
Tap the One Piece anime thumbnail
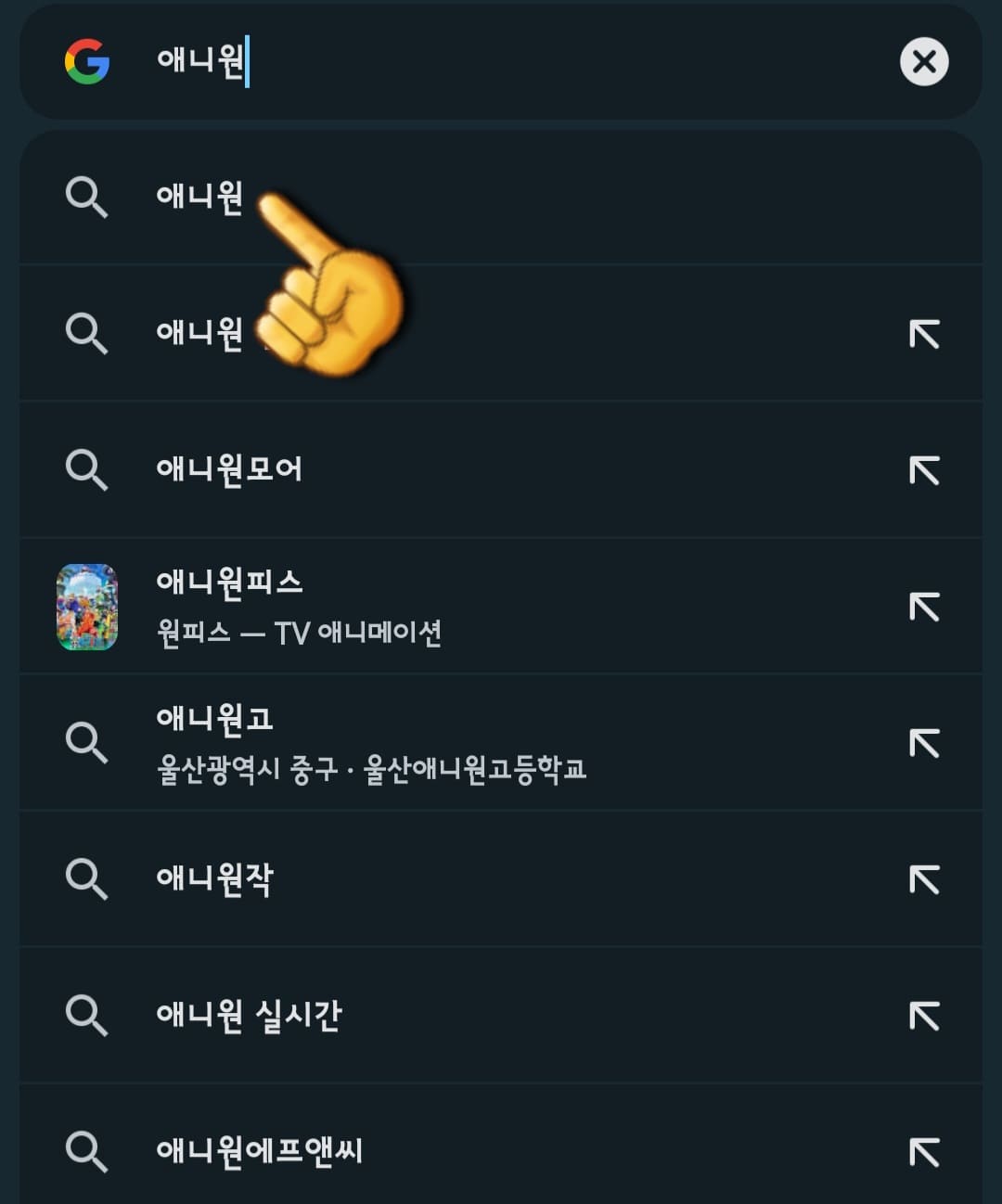tap(88, 606)
